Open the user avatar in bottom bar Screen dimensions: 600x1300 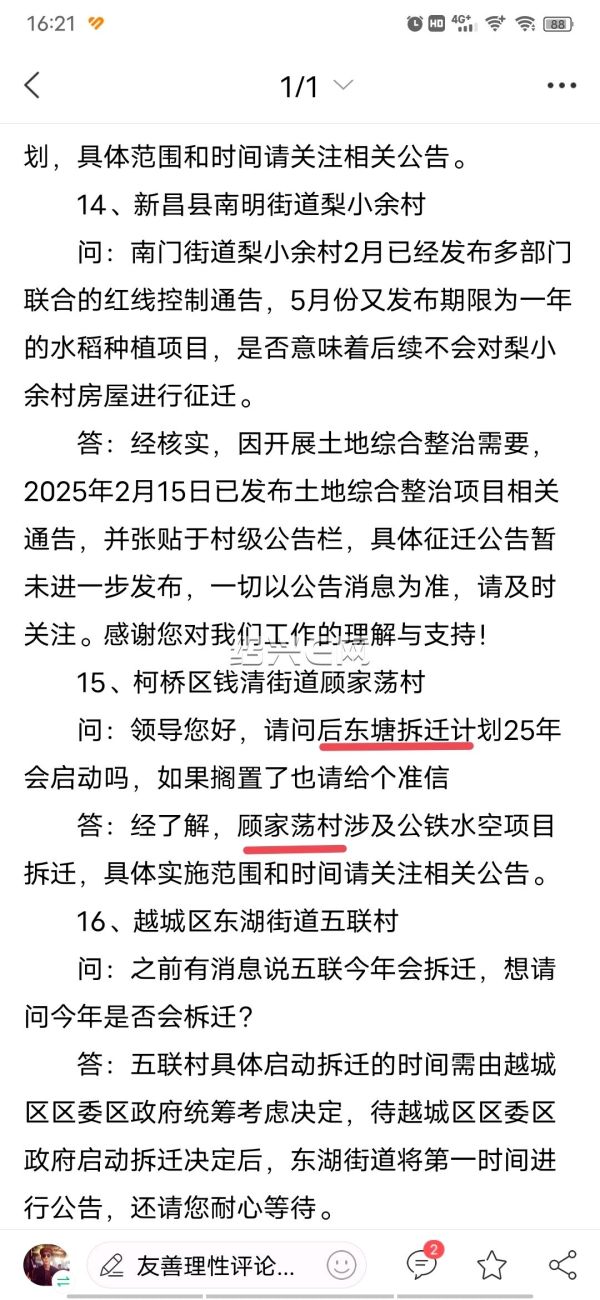tap(46, 1265)
